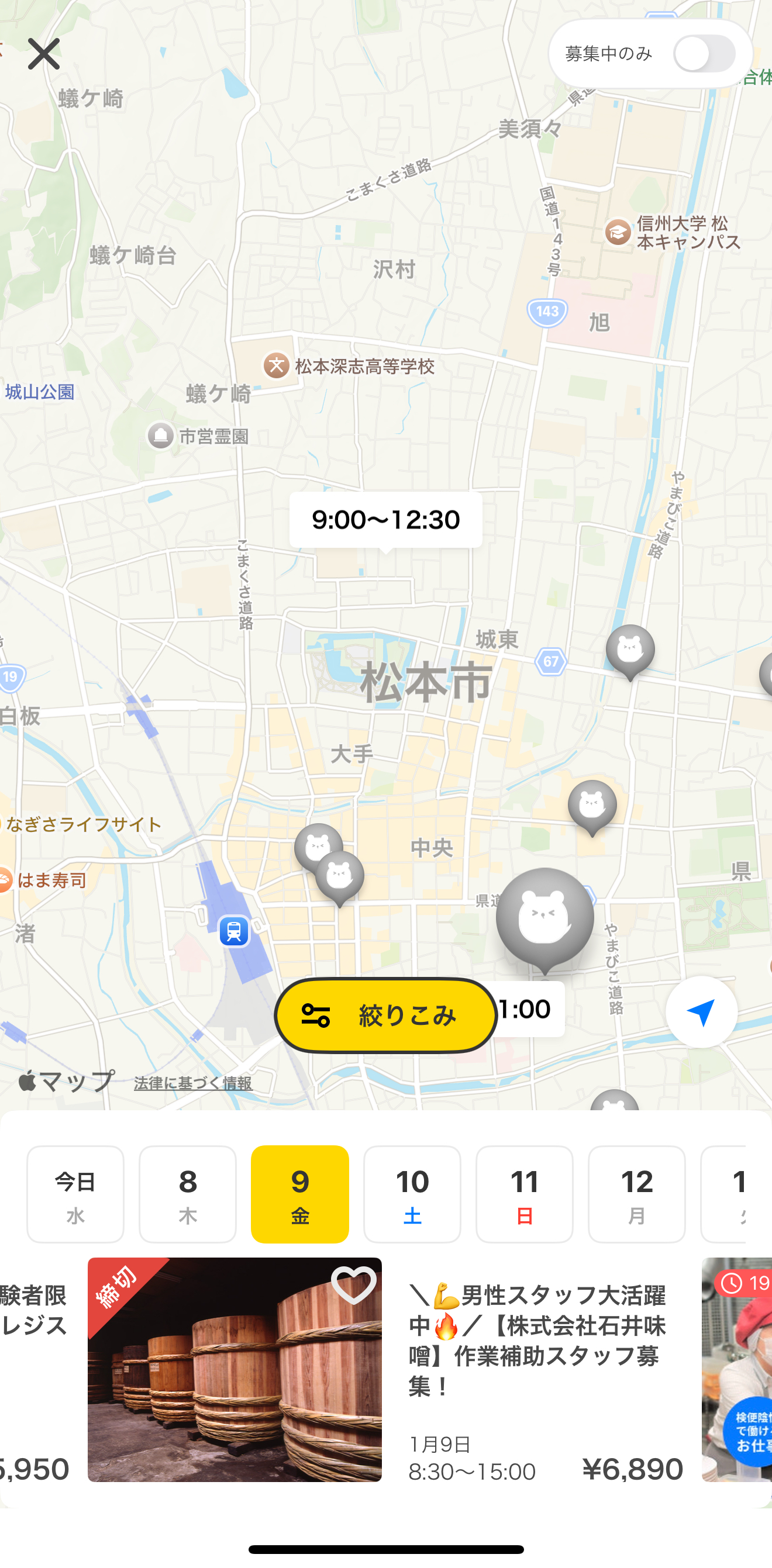This screenshot has width=772, height=1568.
Task: Close the map view
Action: [44, 54]
